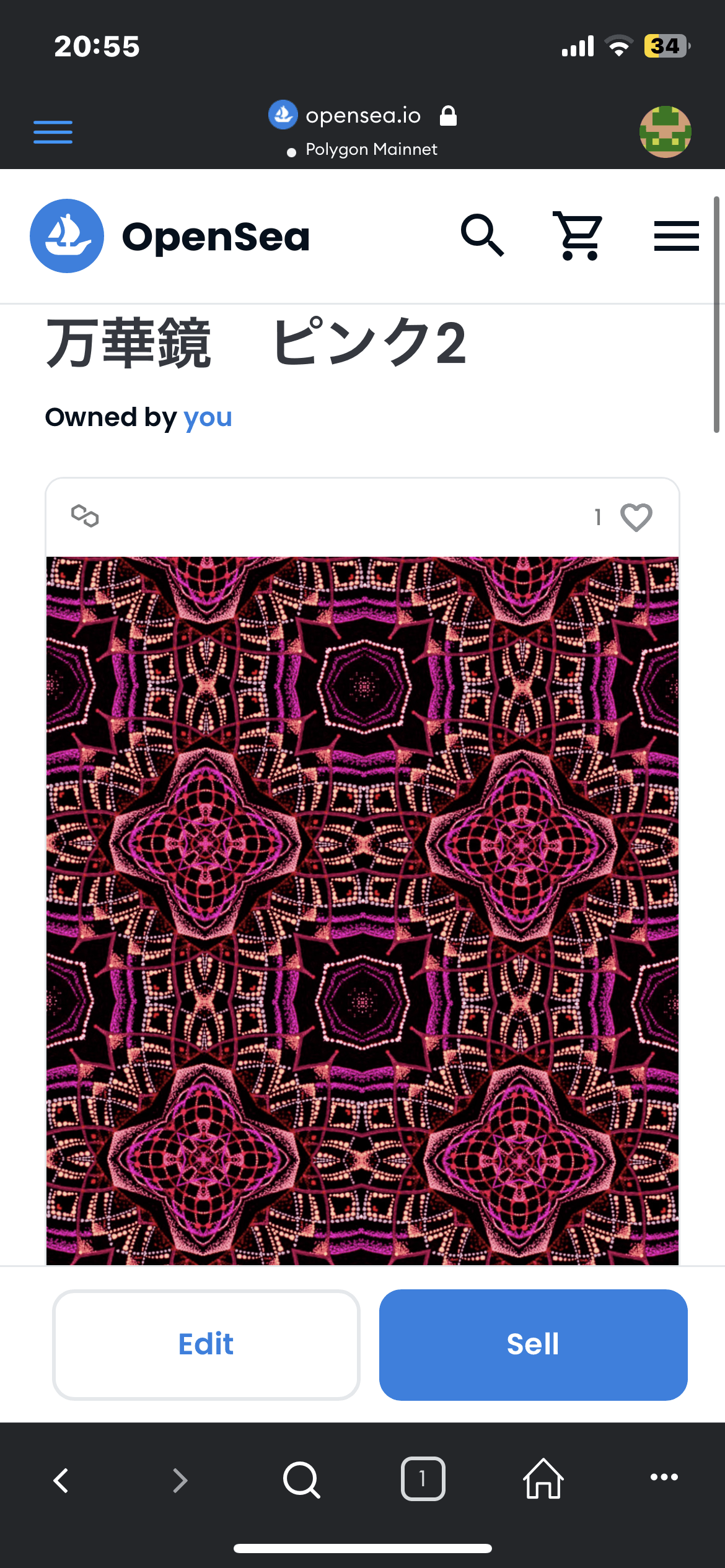Open the browser search tool
725x1568 pixels.
(301, 1479)
